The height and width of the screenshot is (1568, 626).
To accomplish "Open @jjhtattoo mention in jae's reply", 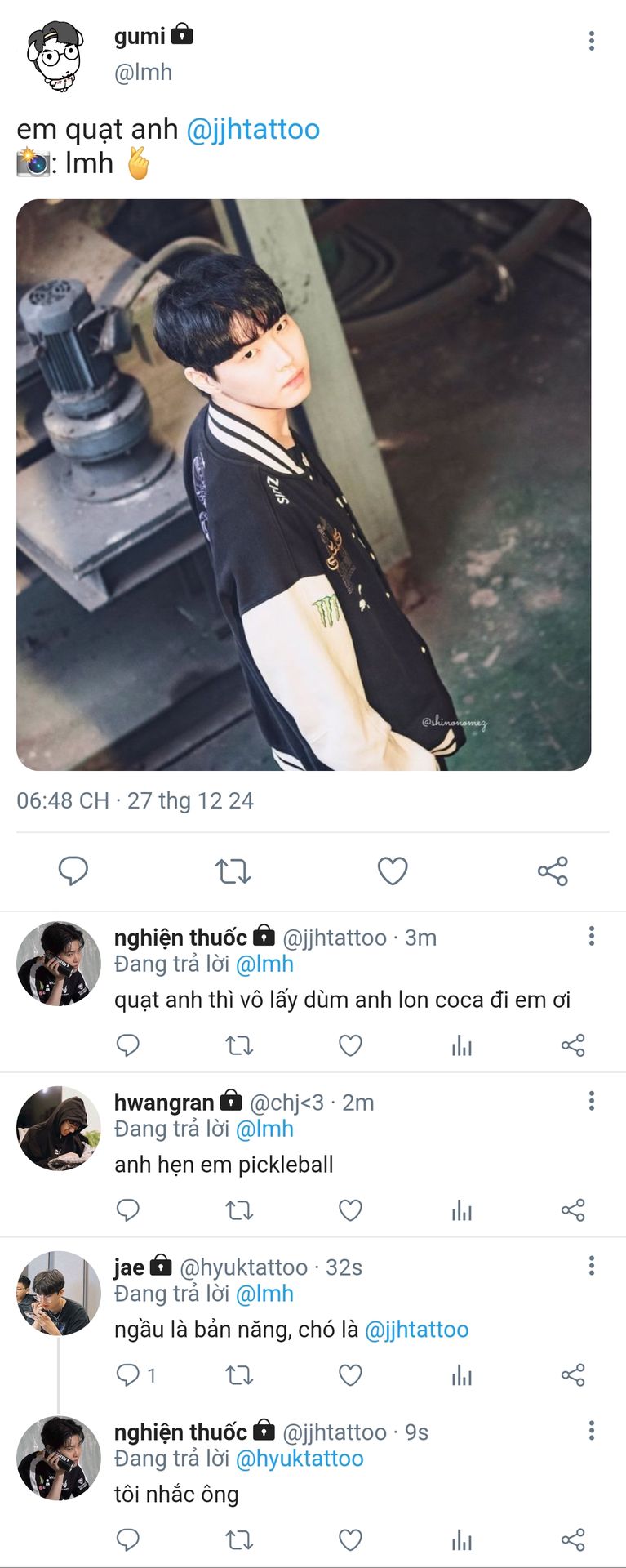I will pos(416,1330).
